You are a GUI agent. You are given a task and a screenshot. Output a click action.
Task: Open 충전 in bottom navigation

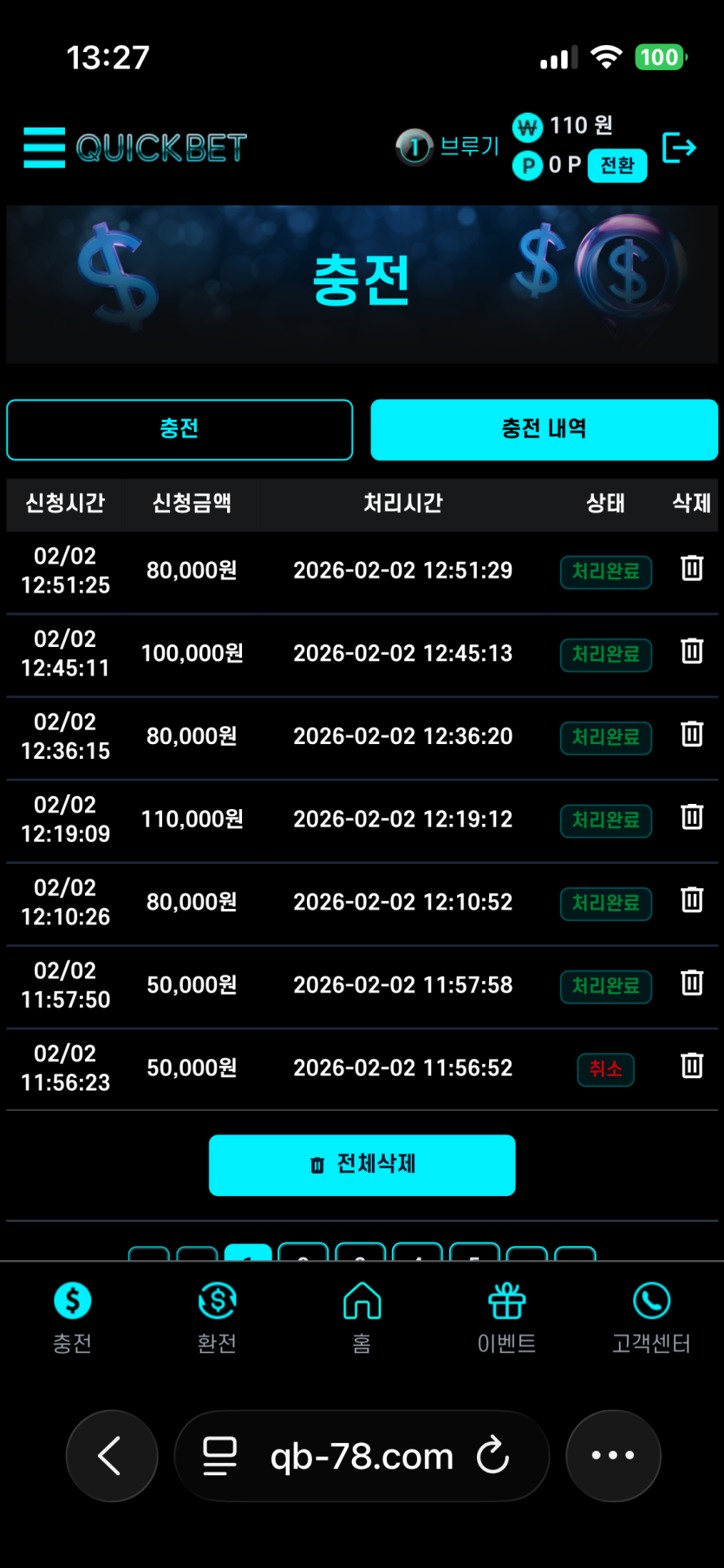(72, 1316)
